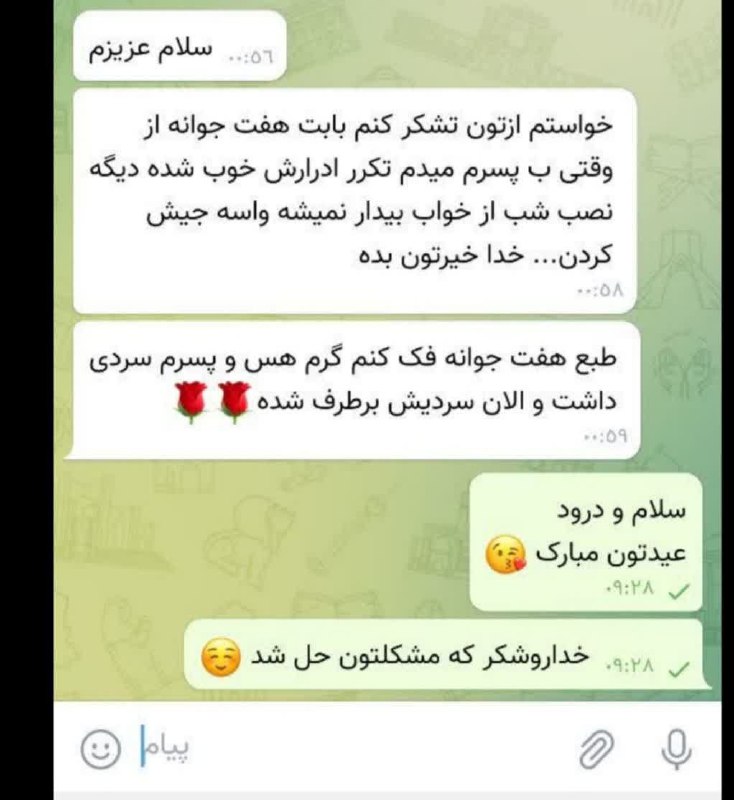Attach a file with the paperclip icon
Image resolution: width=734 pixels, height=800 pixels.
pyautogui.click(x=597, y=748)
